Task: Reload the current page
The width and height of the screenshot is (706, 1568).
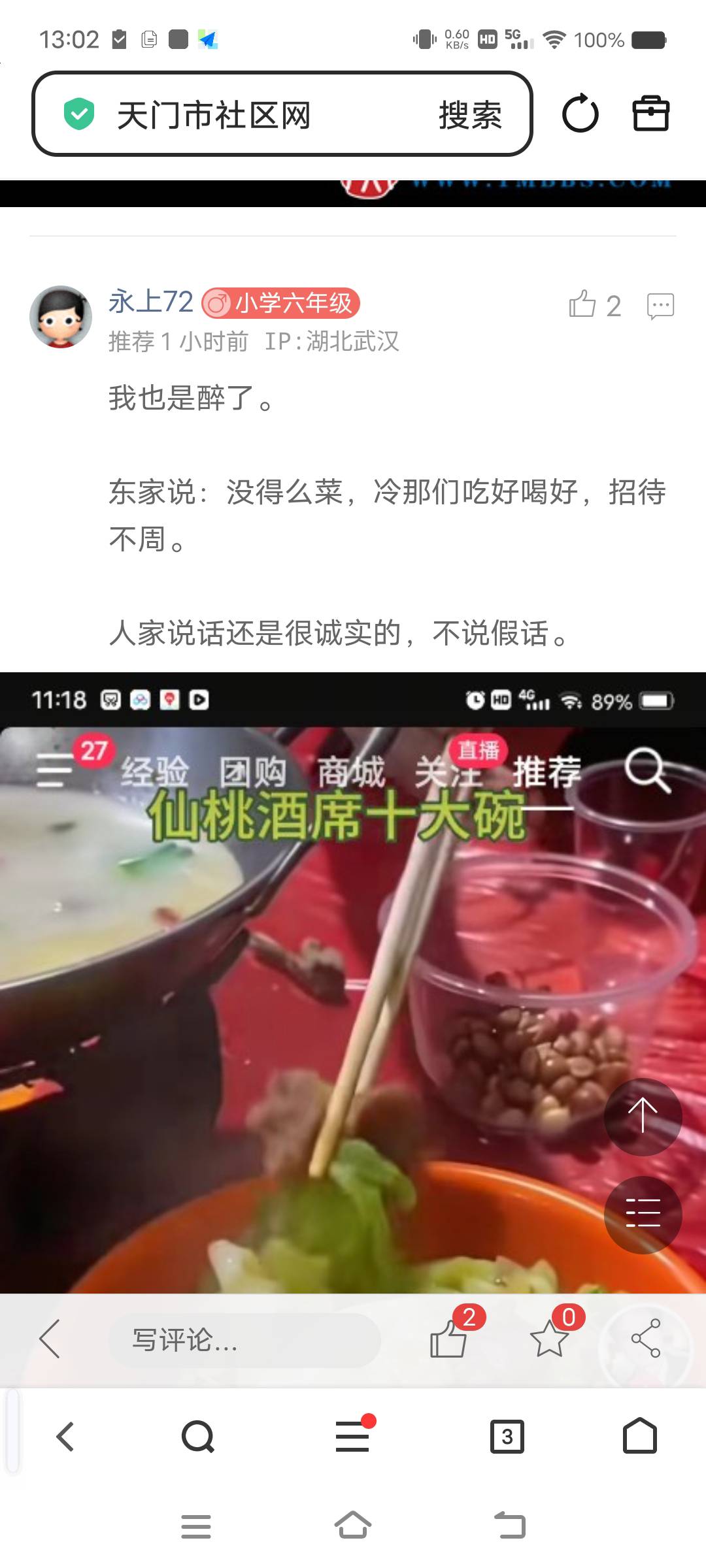Action: point(580,114)
